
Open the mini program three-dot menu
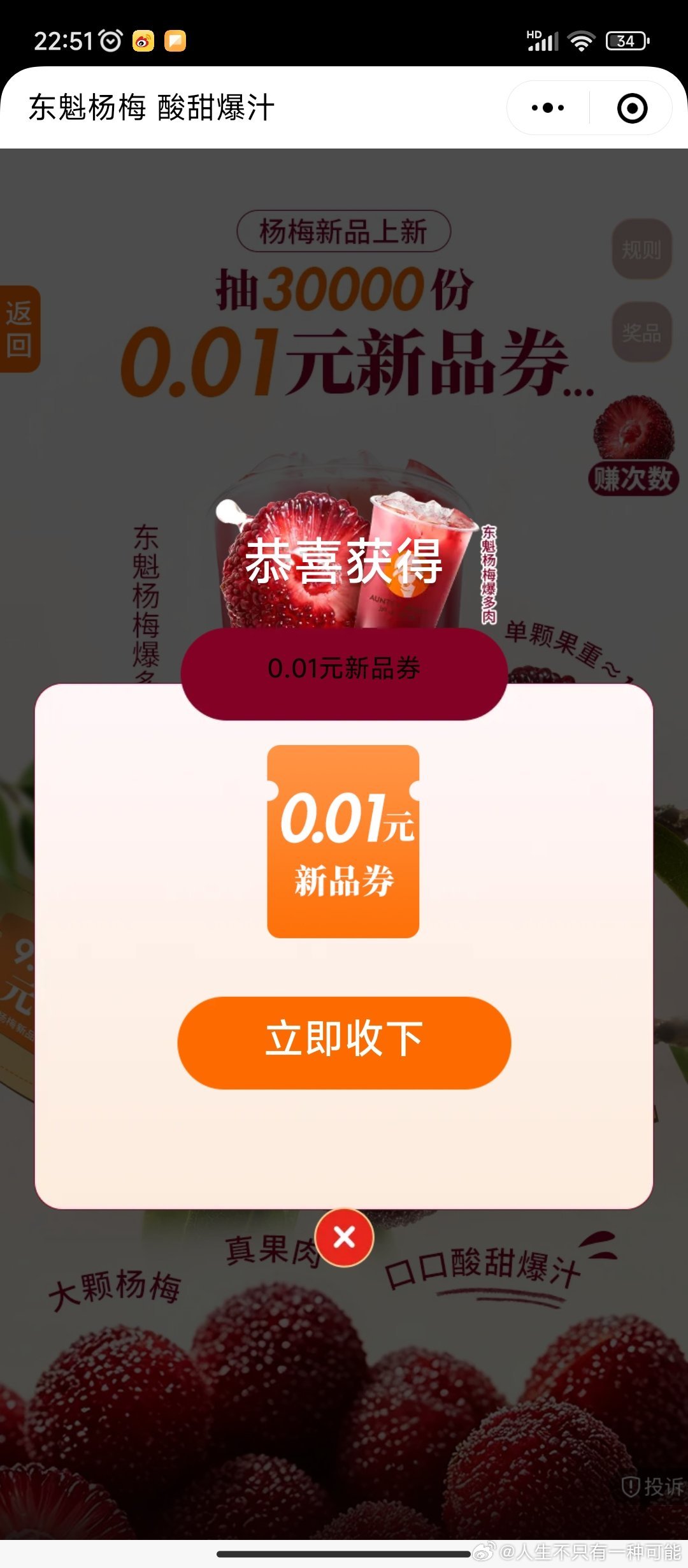click(x=548, y=108)
